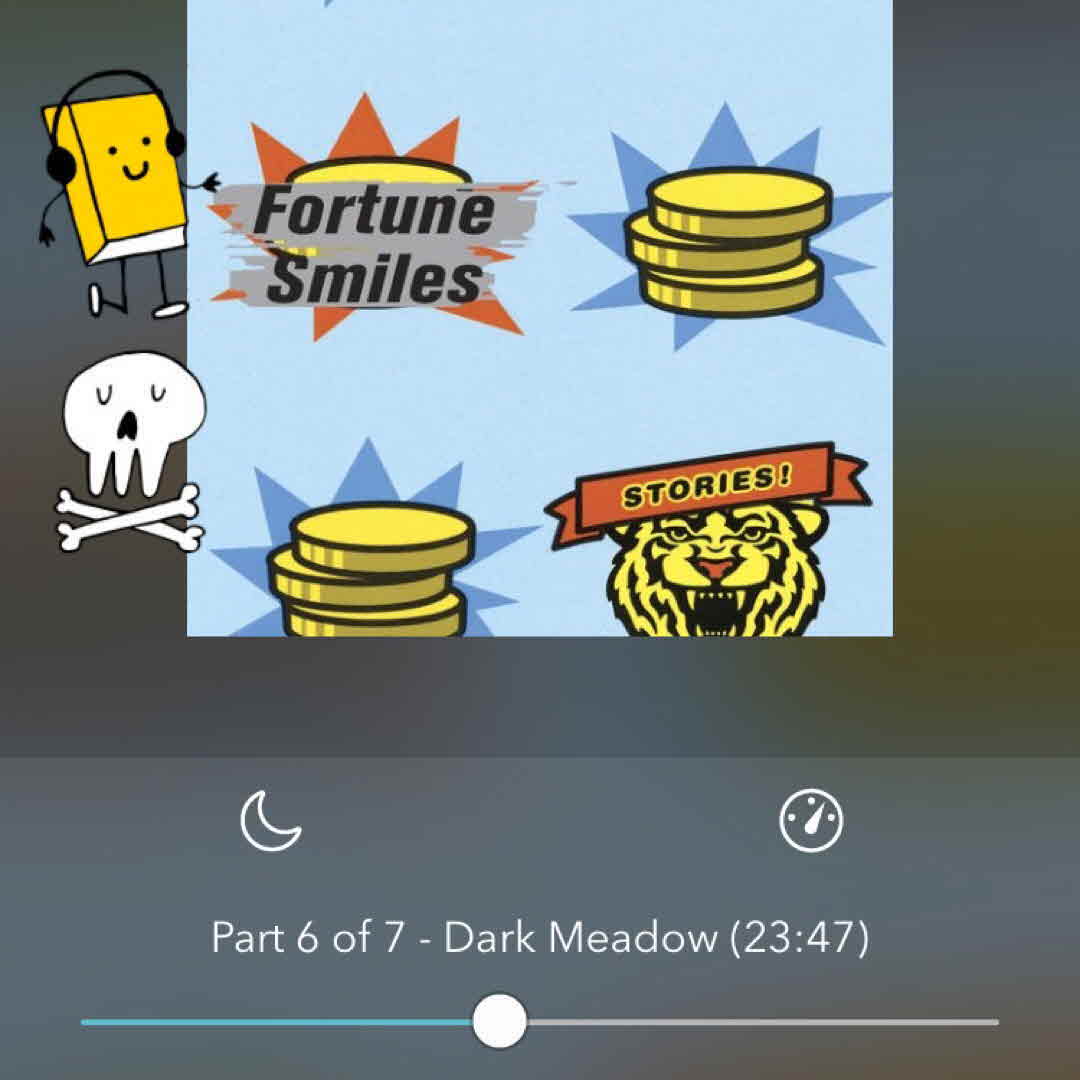Open the sleep timer moon icon
This screenshot has width=1080, height=1080.
(270, 821)
